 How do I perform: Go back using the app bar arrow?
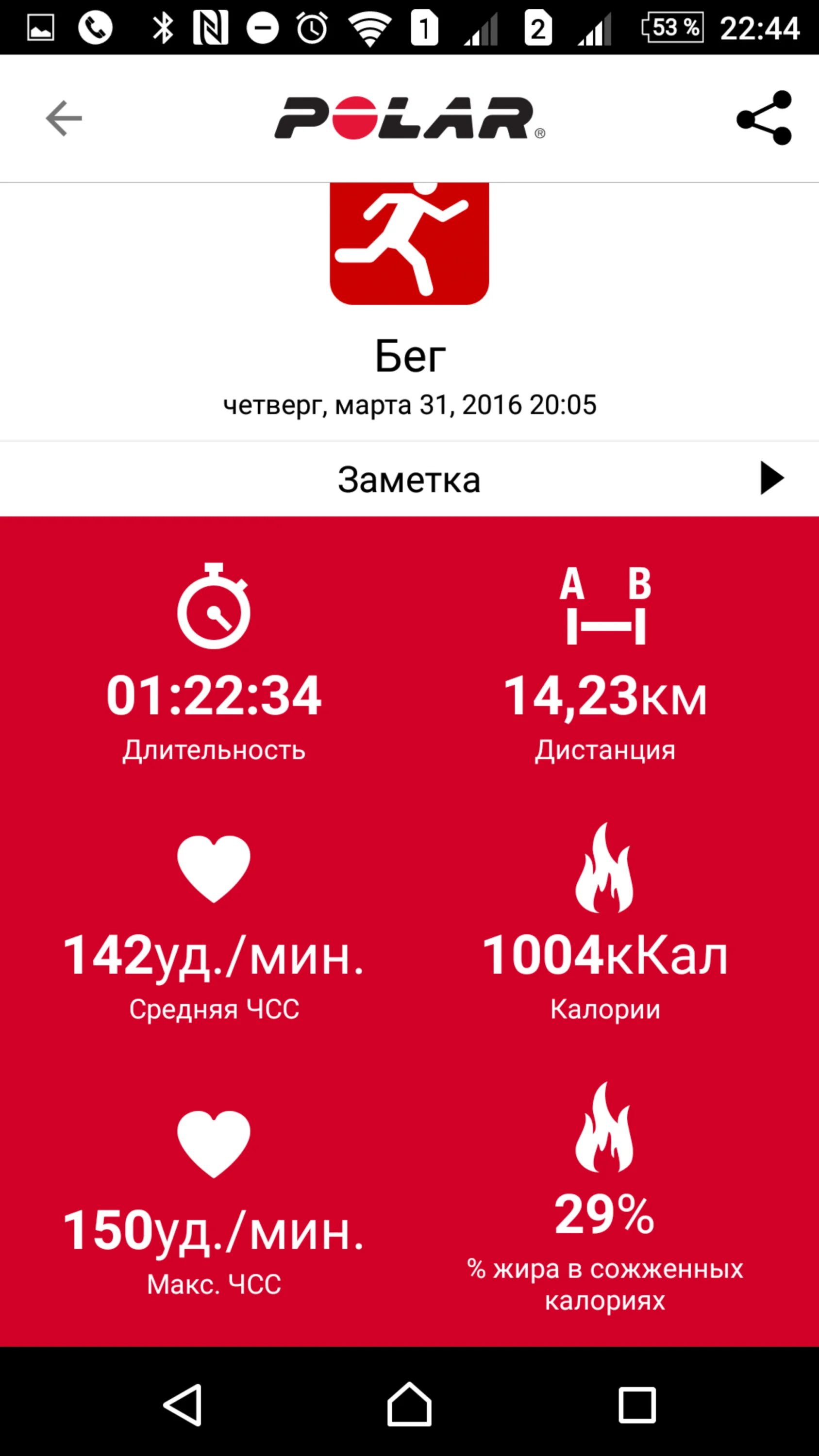(64, 118)
